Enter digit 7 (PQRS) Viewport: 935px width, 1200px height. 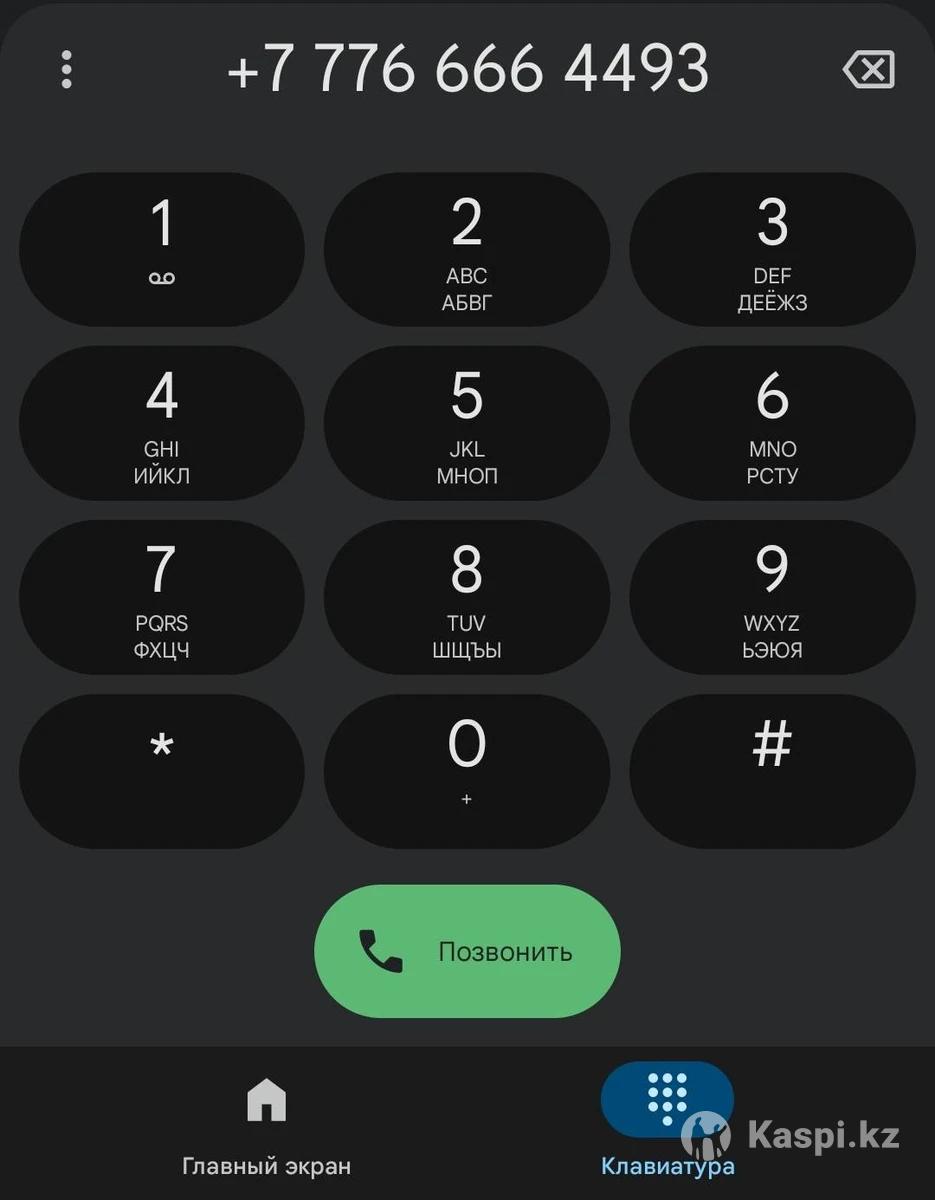tap(162, 597)
